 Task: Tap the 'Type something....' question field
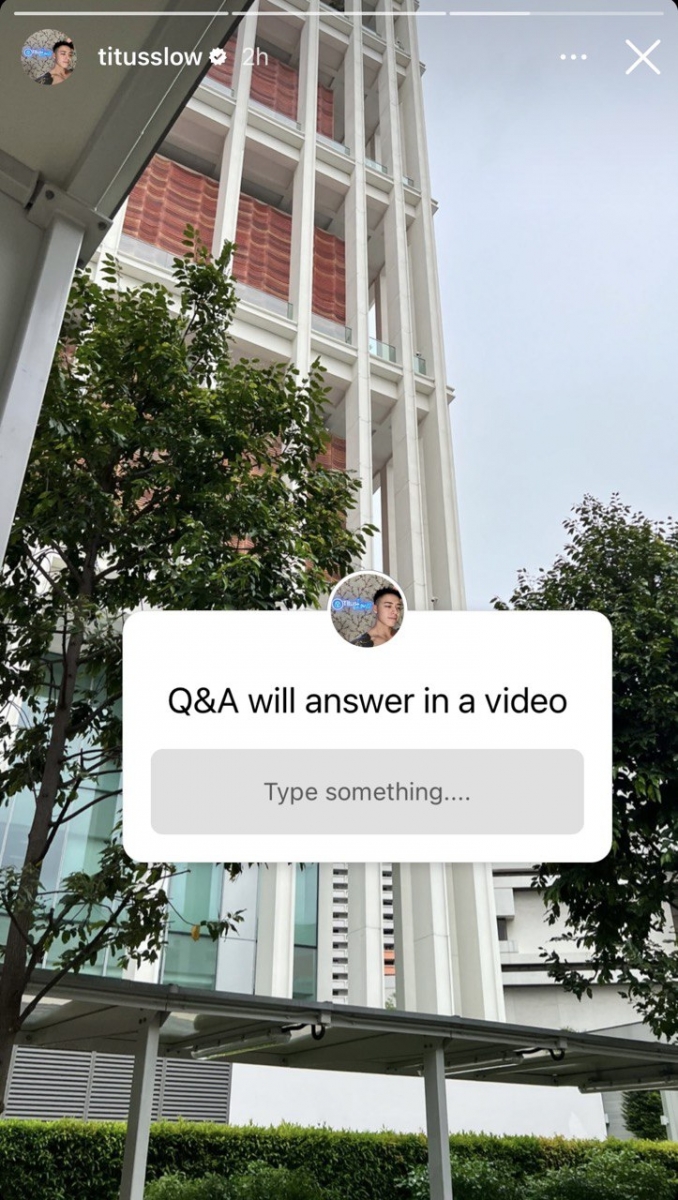[x=367, y=792]
